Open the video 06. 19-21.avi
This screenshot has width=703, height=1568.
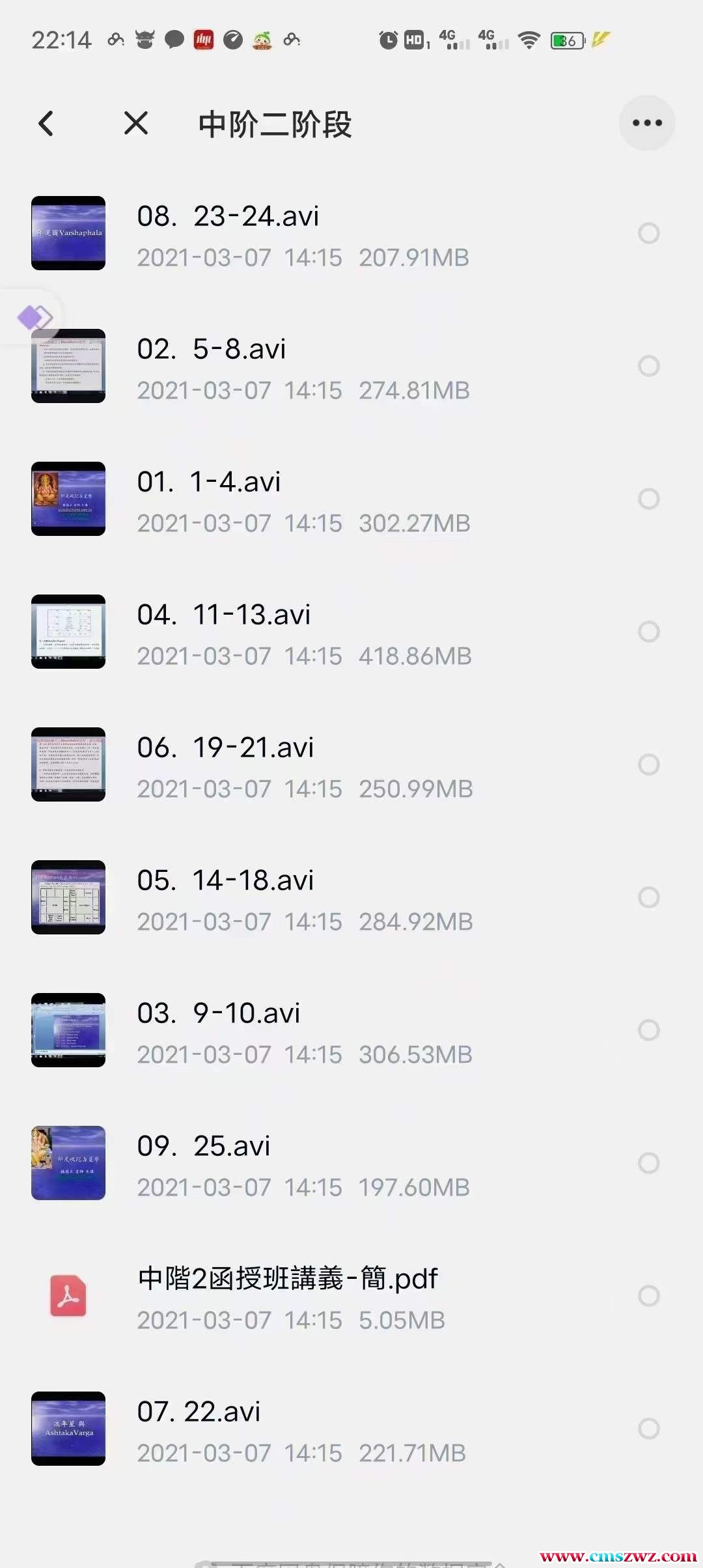(x=225, y=748)
